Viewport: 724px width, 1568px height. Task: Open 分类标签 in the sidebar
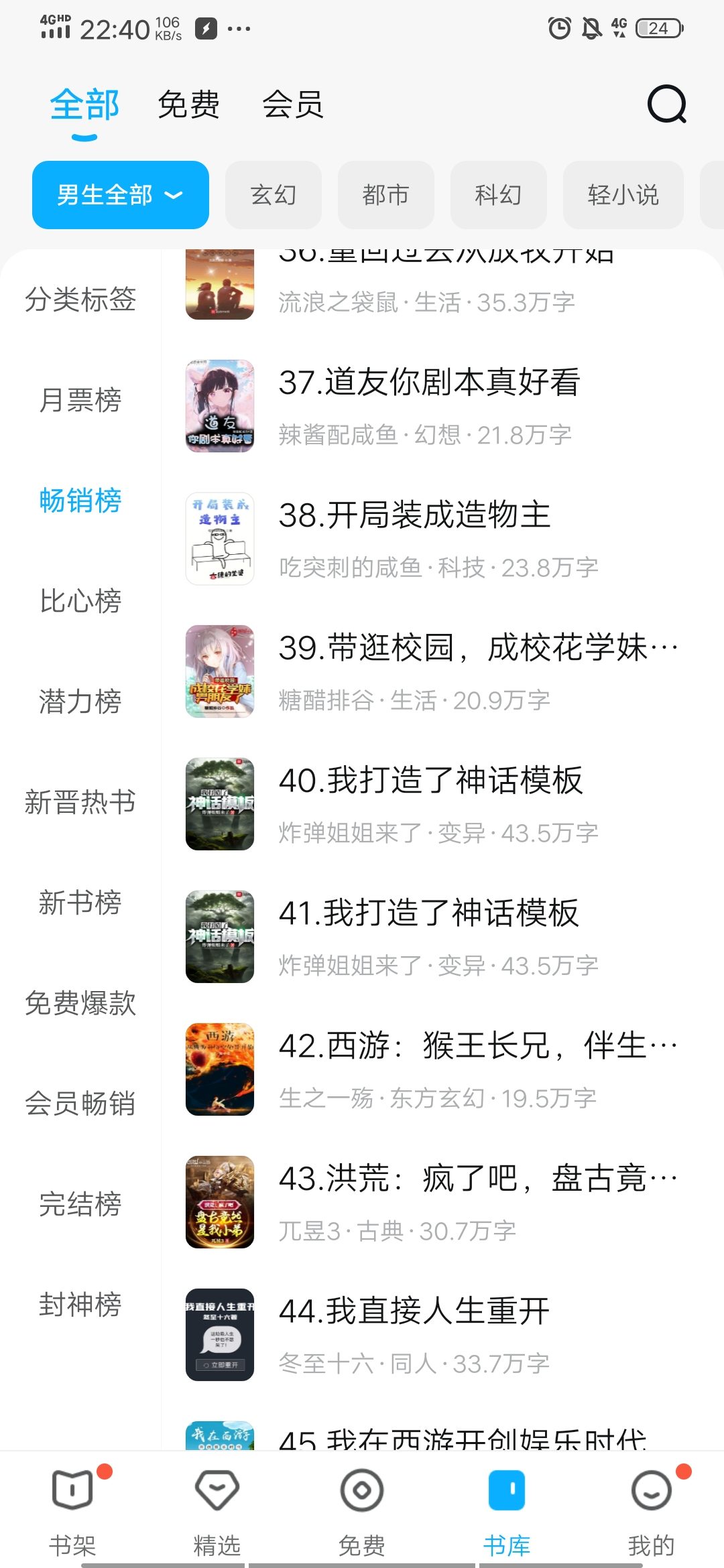[80, 300]
